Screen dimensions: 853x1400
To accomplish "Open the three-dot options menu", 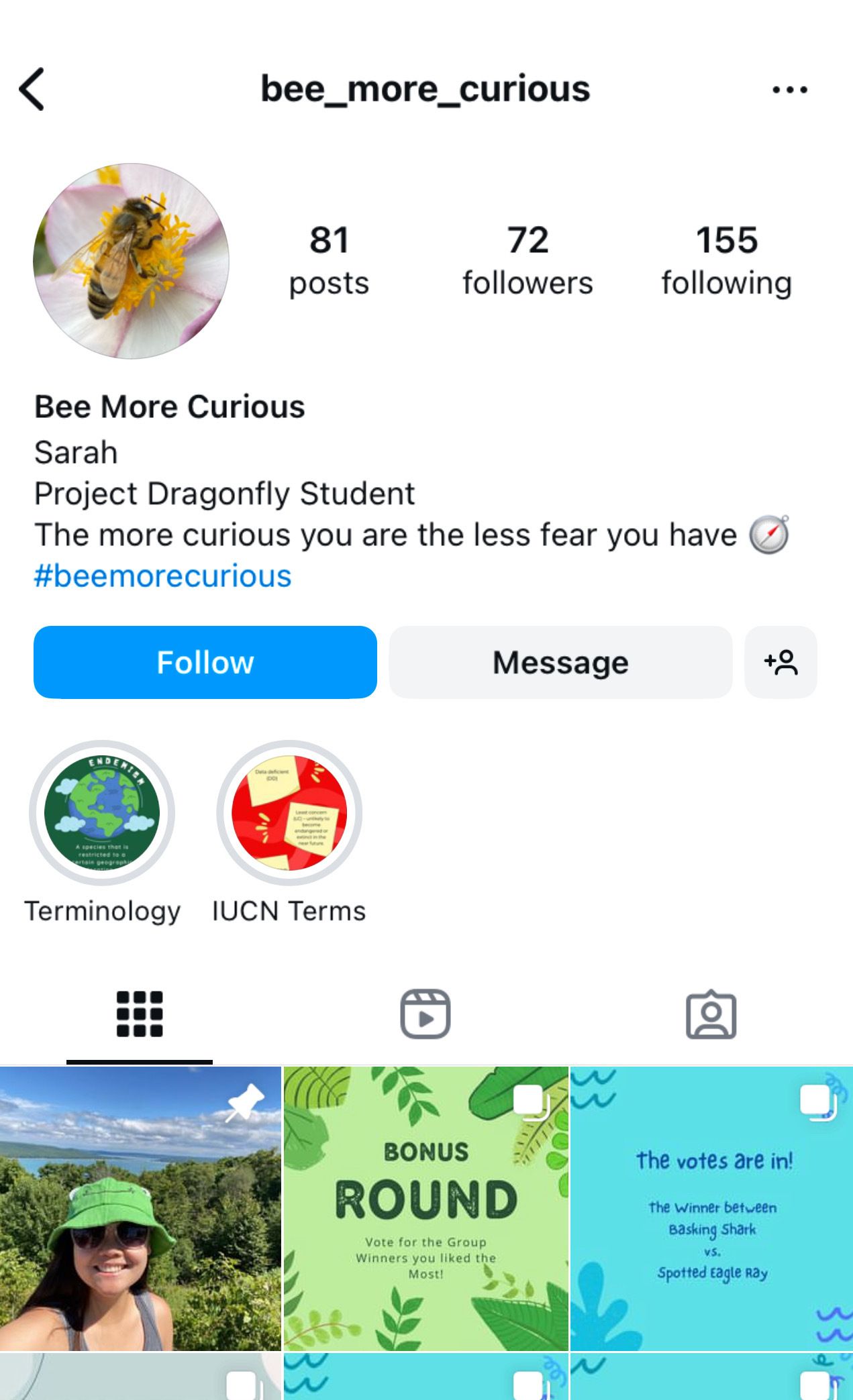I will (789, 89).
